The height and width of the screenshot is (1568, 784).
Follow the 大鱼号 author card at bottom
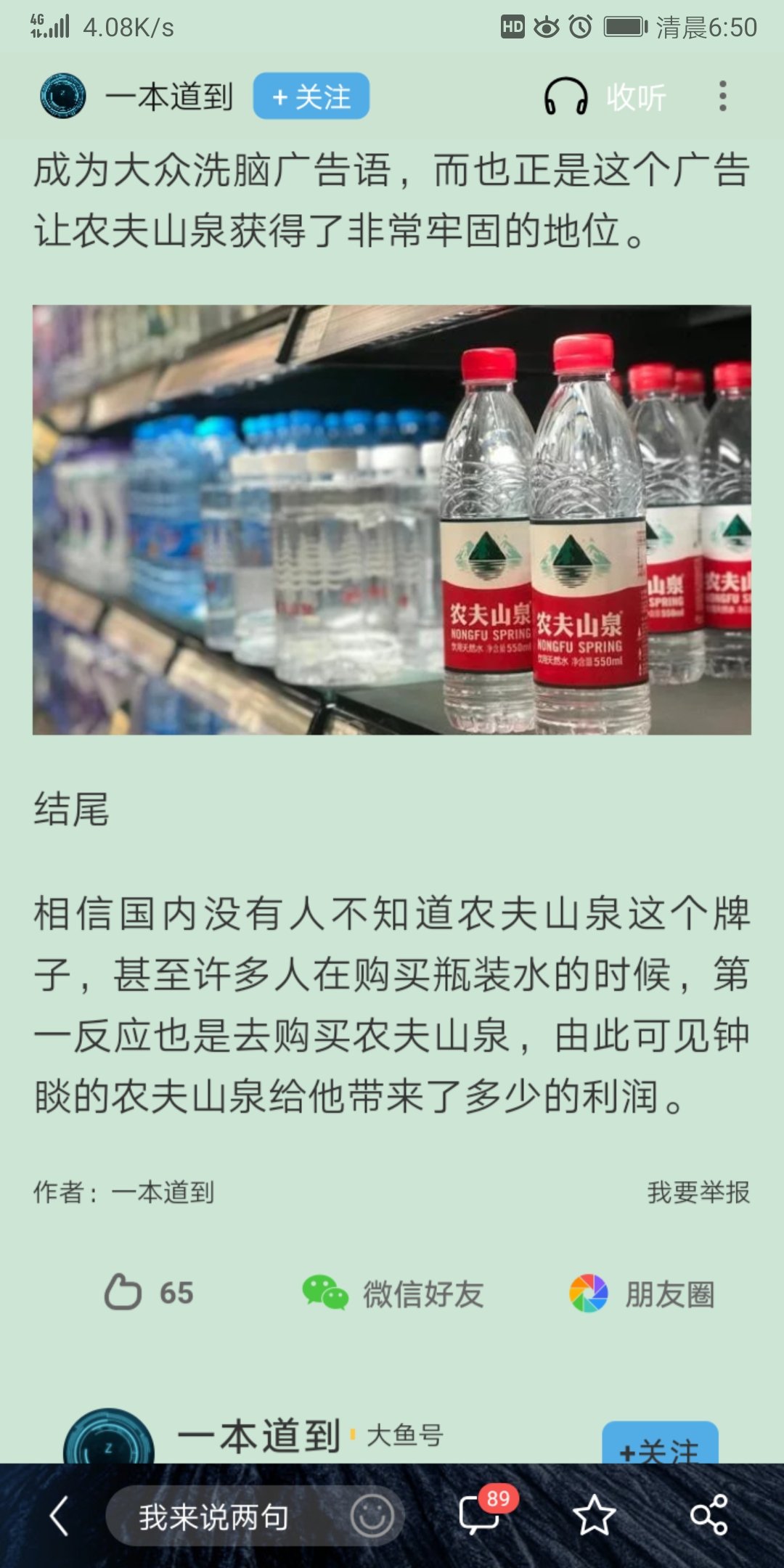[659, 1445]
